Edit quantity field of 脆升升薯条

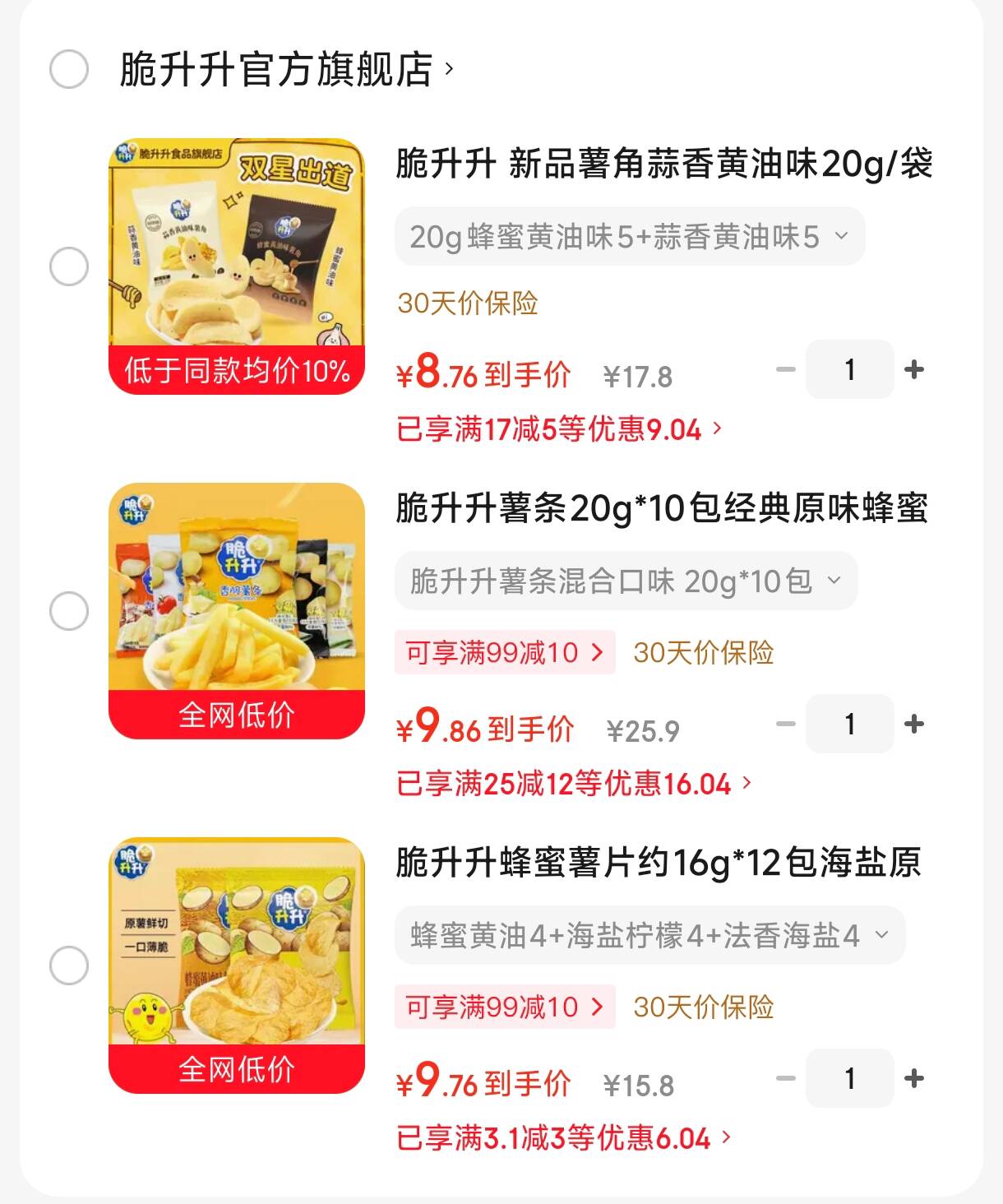click(x=850, y=724)
